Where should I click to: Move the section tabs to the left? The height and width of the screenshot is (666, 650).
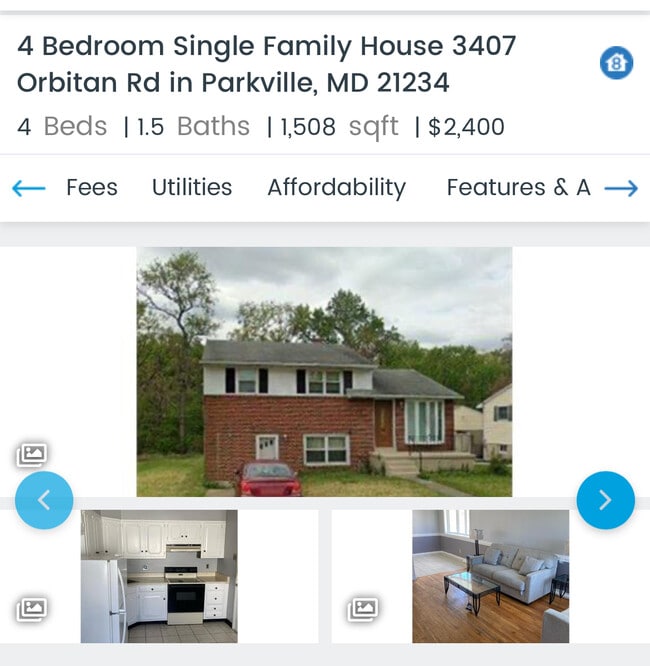[29, 188]
